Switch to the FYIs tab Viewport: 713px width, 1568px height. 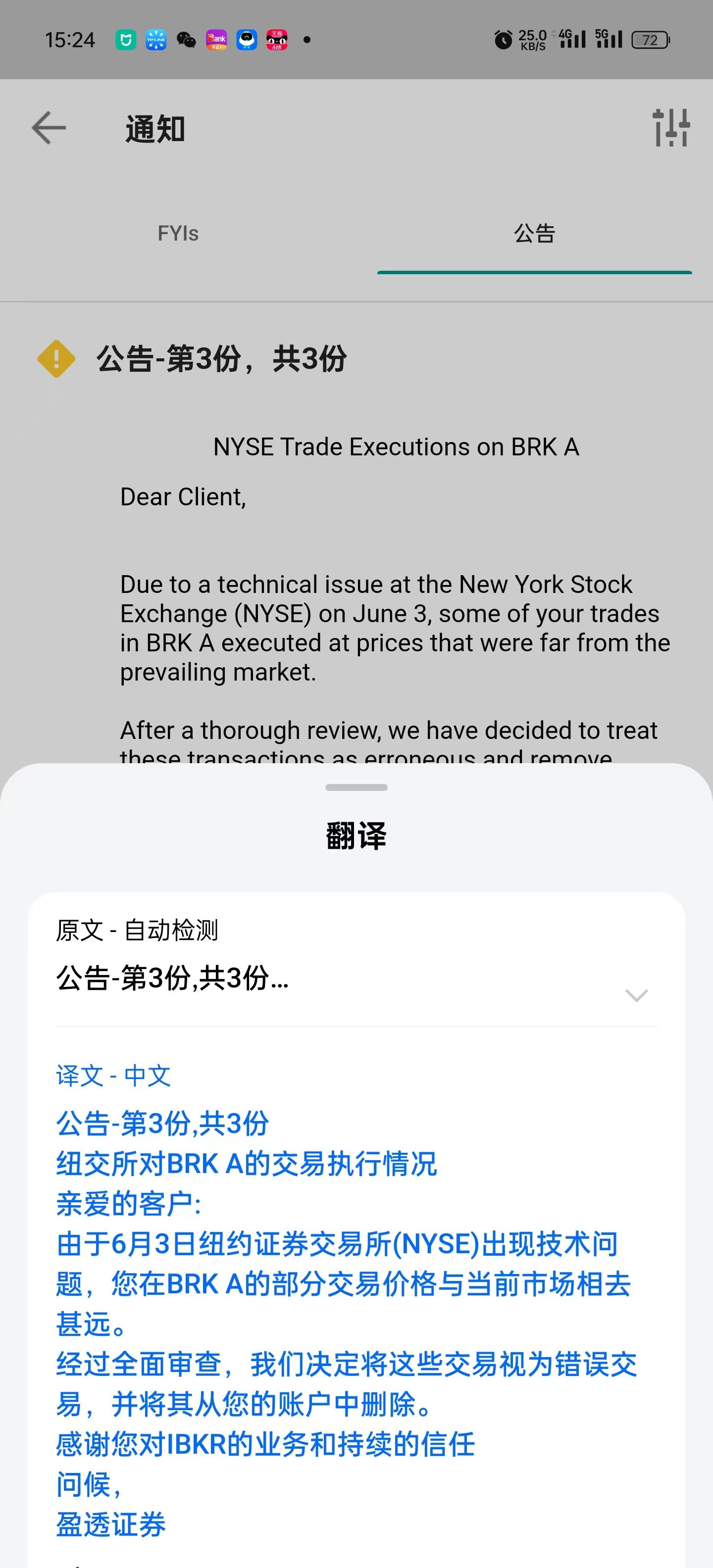point(178,234)
